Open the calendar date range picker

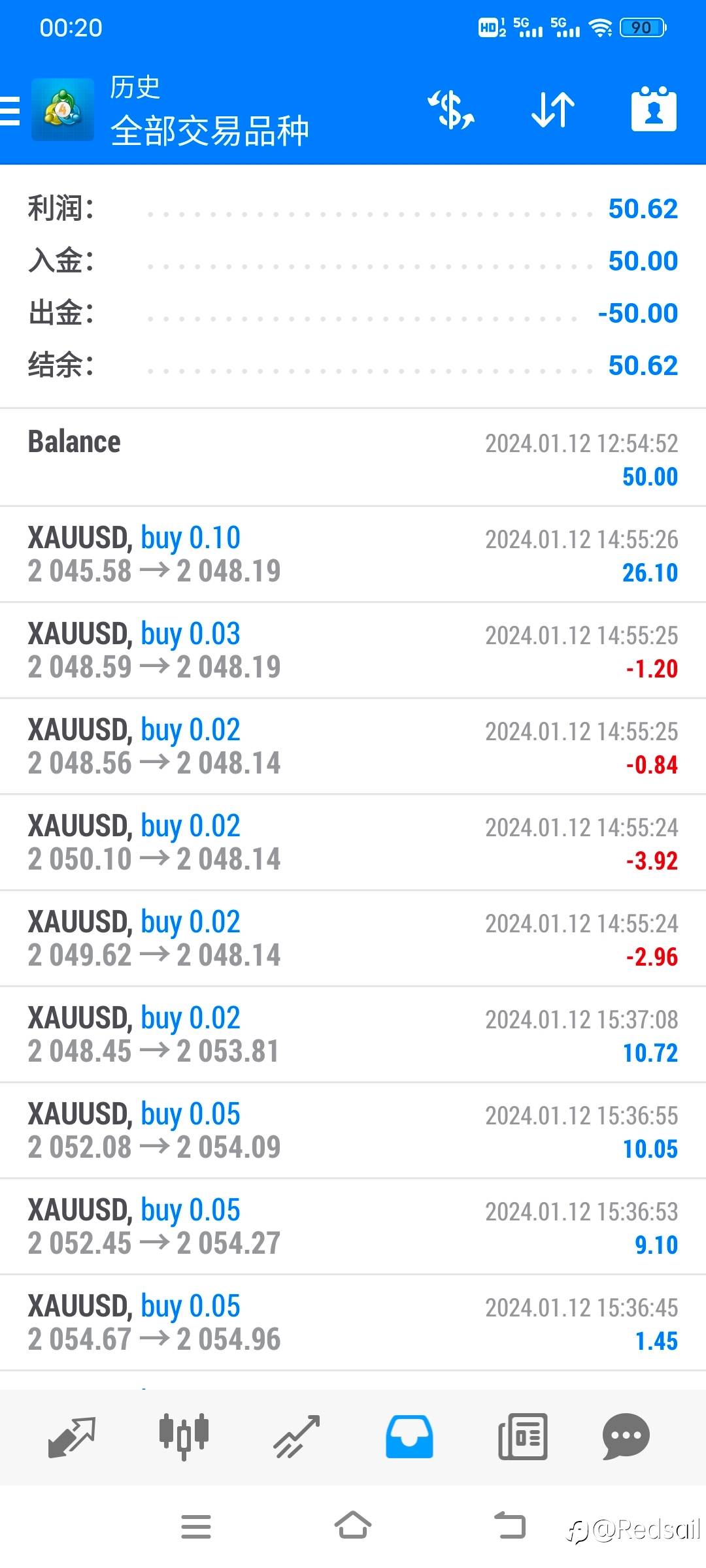pyautogui.click(x=654, y=109)
